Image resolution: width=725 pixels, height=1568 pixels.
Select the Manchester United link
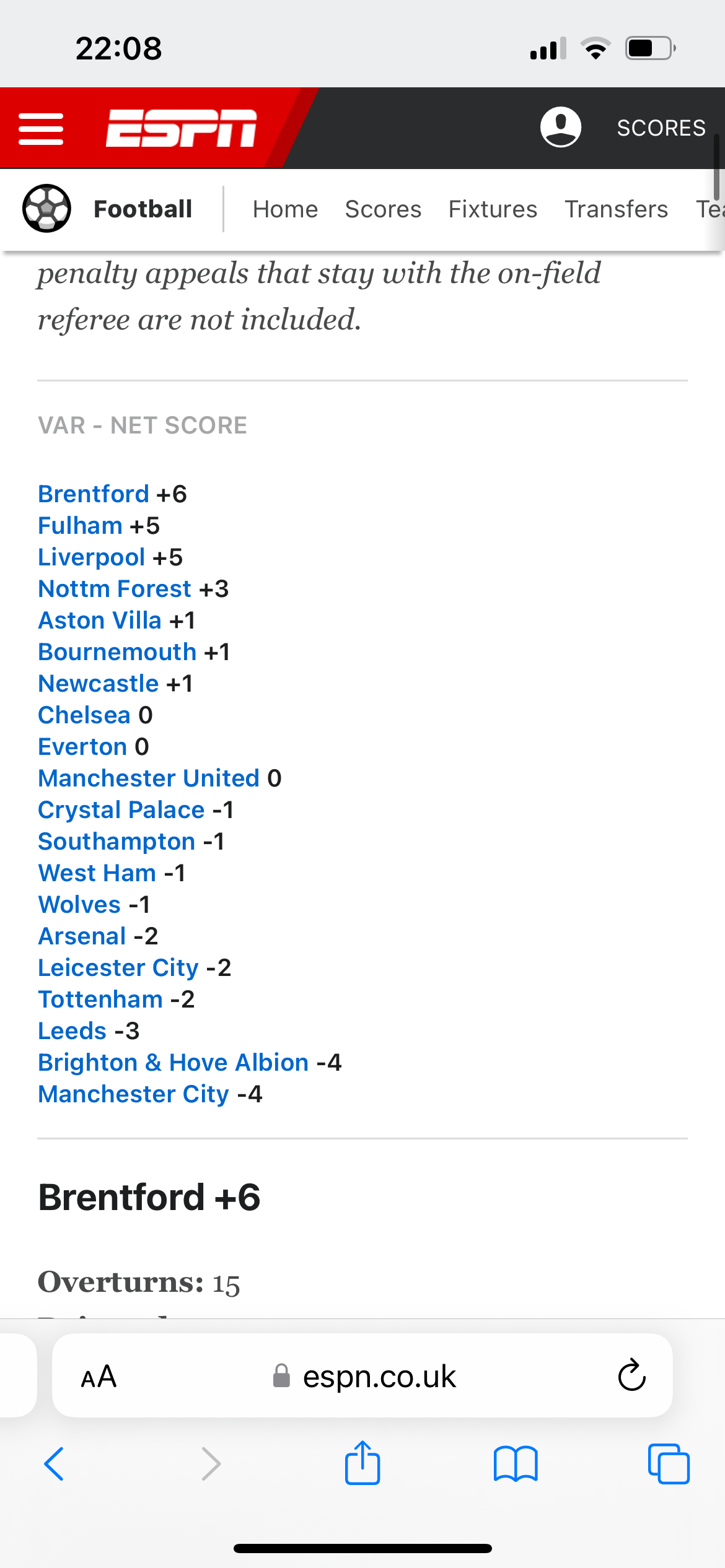click(x=149, y=778)
